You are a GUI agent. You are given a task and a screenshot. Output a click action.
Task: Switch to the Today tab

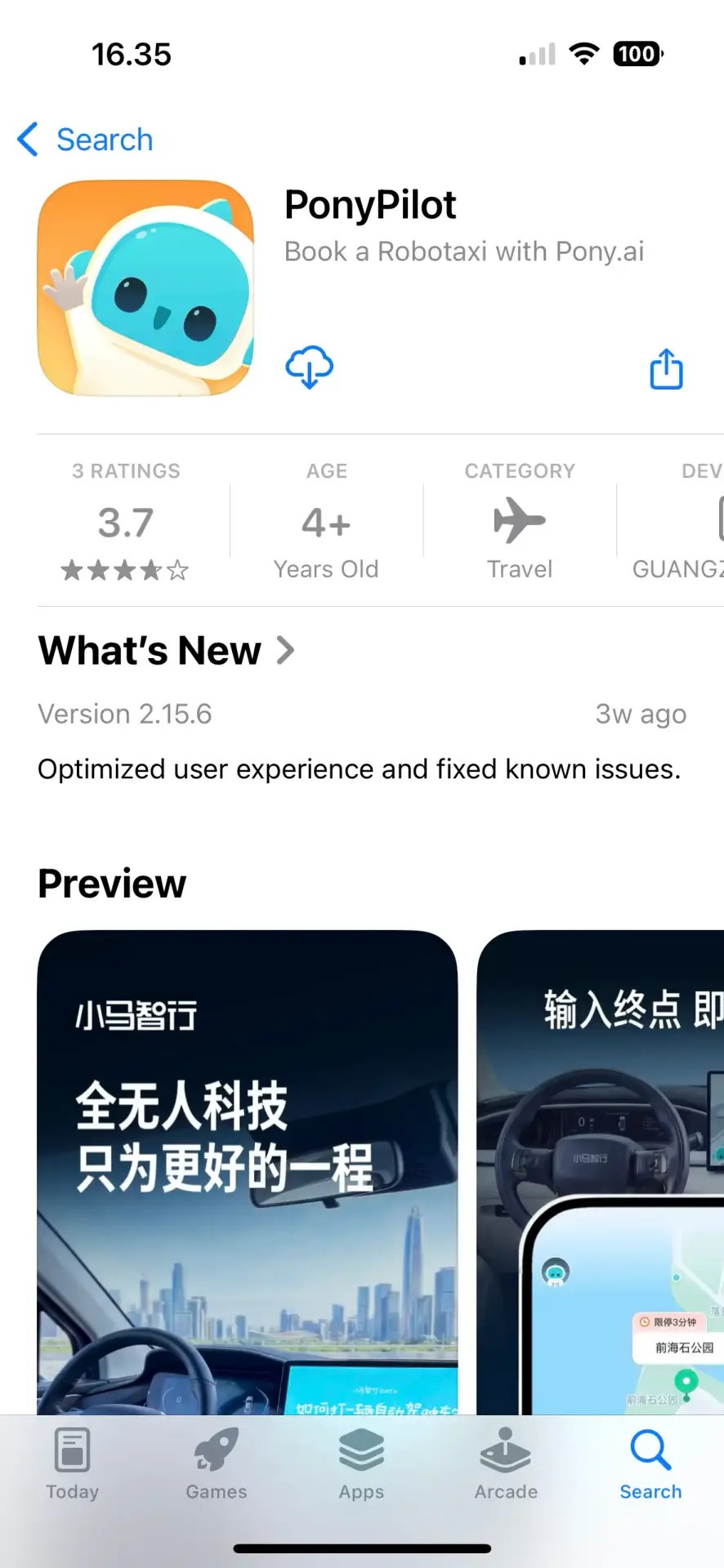72,1464
